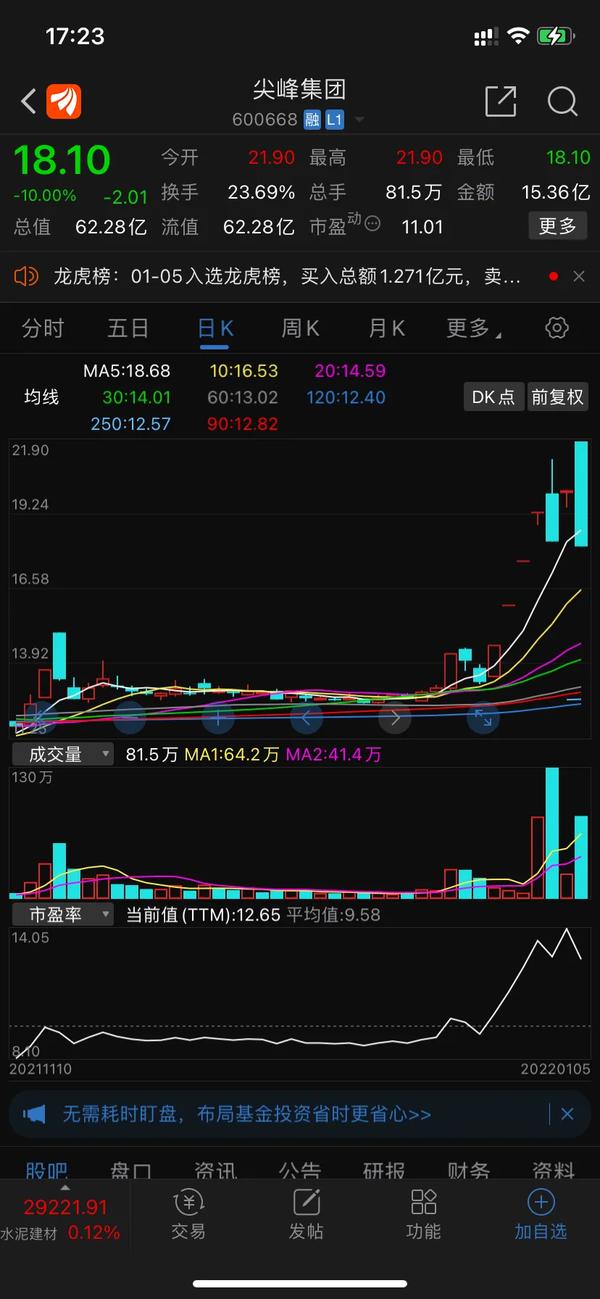Open 交易 in the bottom bar

pyautogui.click(x=188, y=1214)
